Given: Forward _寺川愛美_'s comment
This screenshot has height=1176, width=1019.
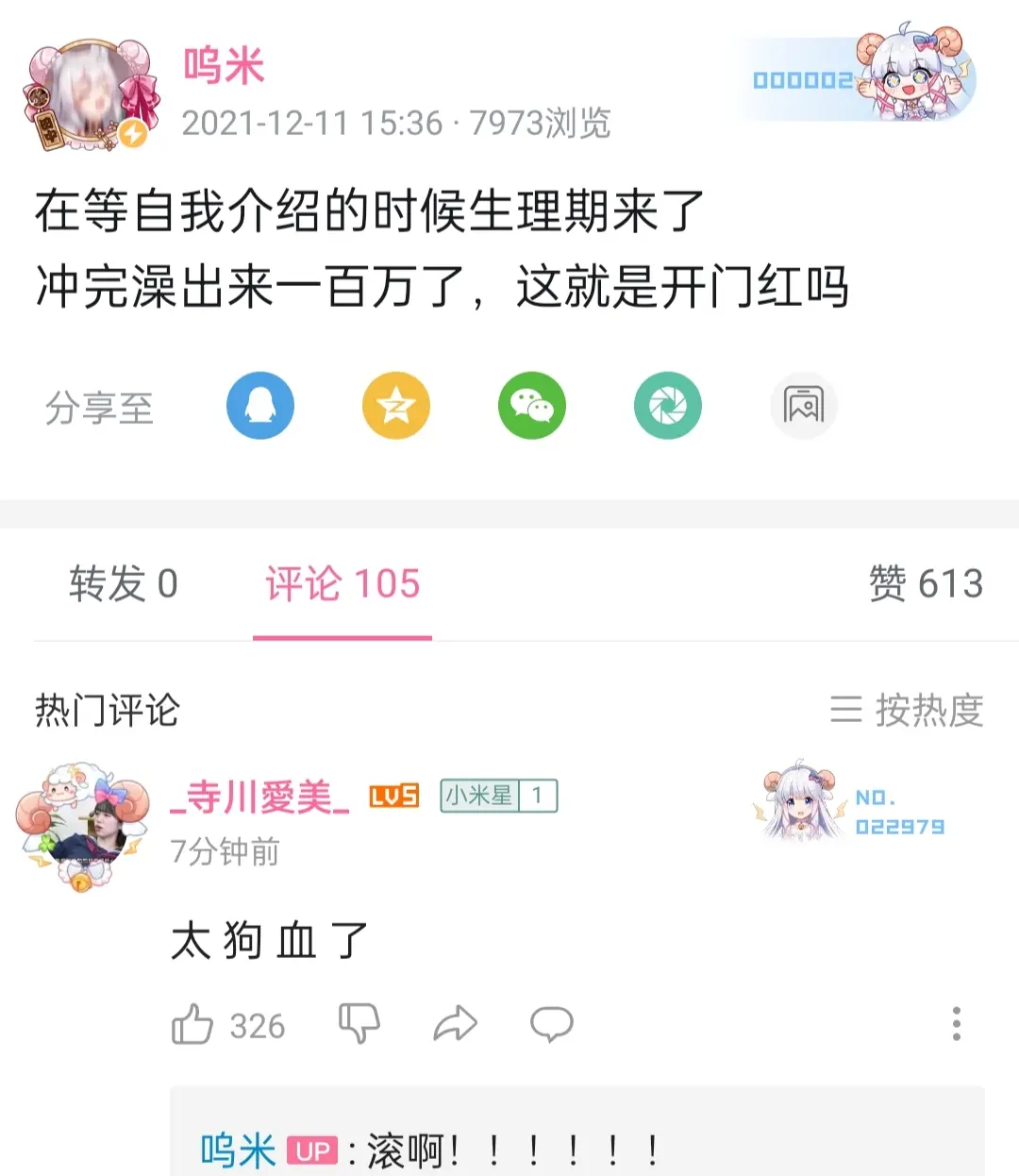Looking at the screenshot, I should (x=456, y=1023).
